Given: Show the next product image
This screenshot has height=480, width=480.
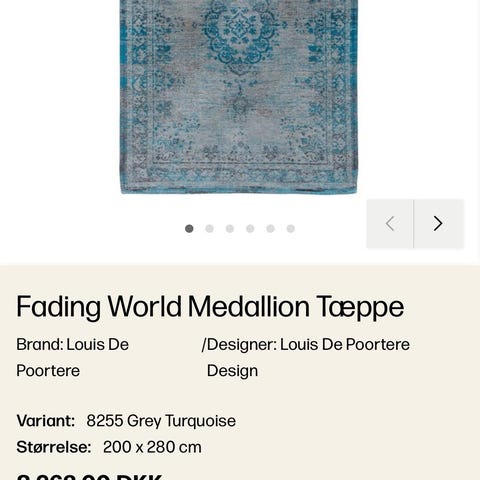Looking at the screenshot, I should tap(439, 224).
